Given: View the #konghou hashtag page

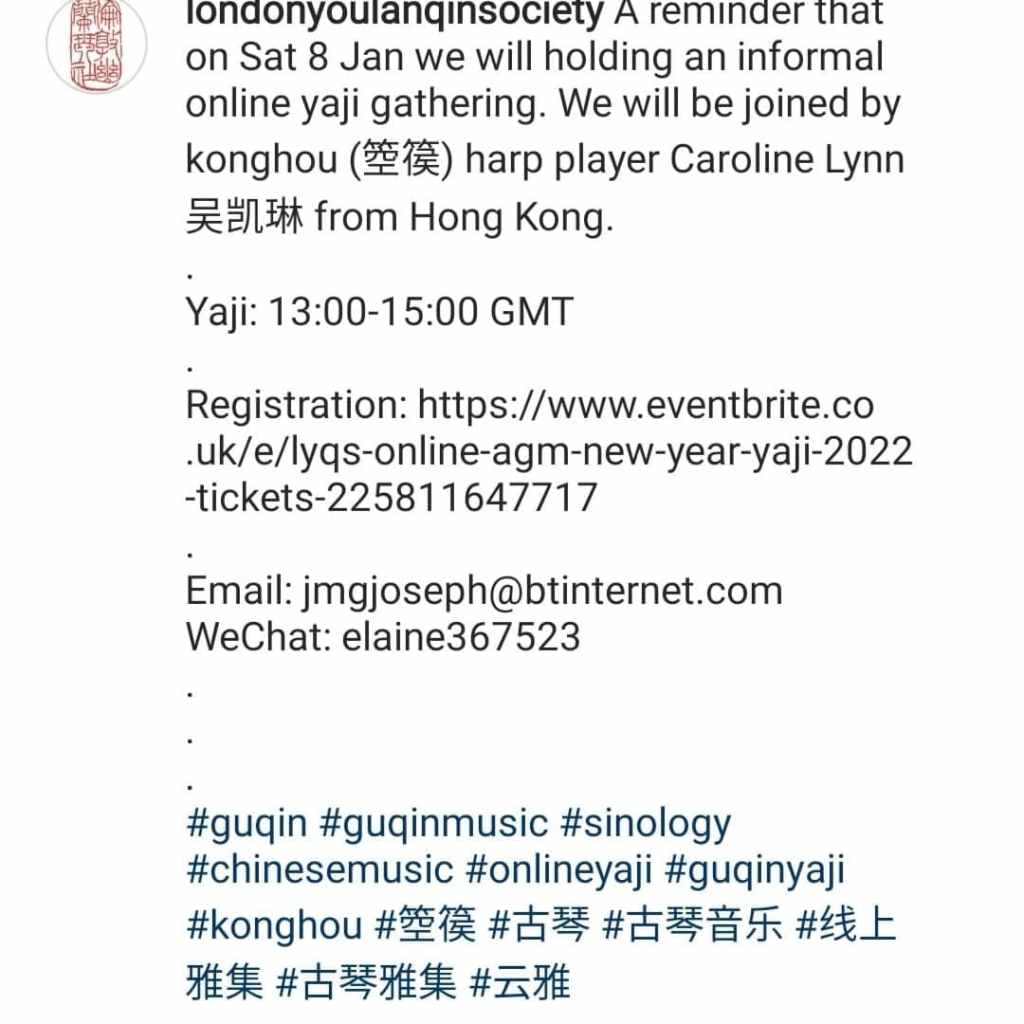Looking at the screenshot, I should pyautogui.click(x=274, y=926).
